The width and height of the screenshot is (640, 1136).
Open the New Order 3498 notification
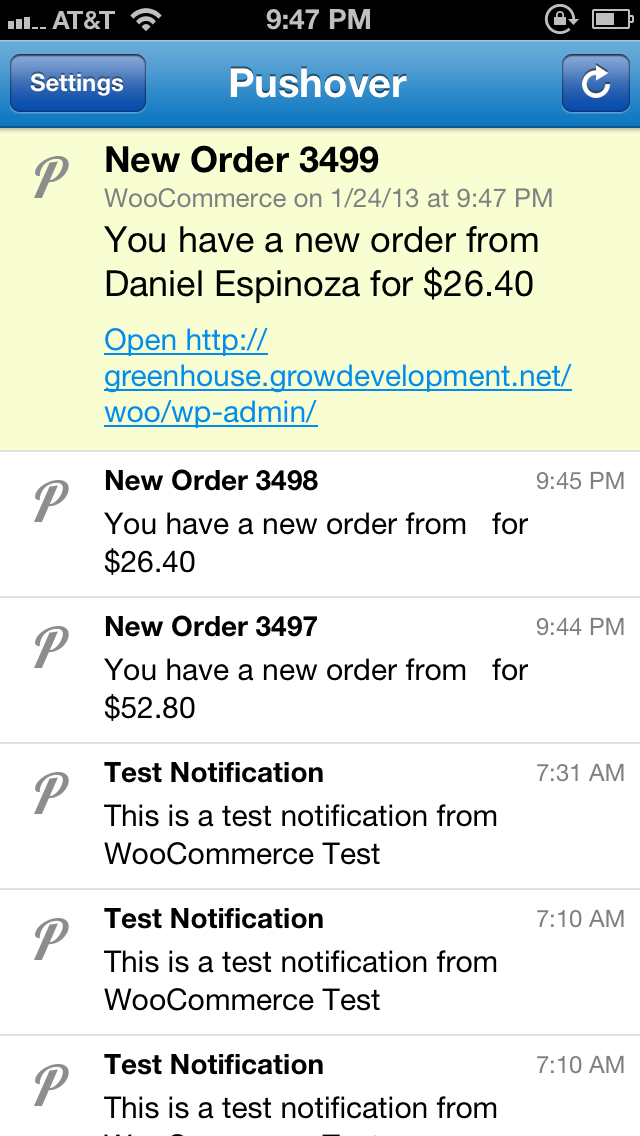point(320,524)
